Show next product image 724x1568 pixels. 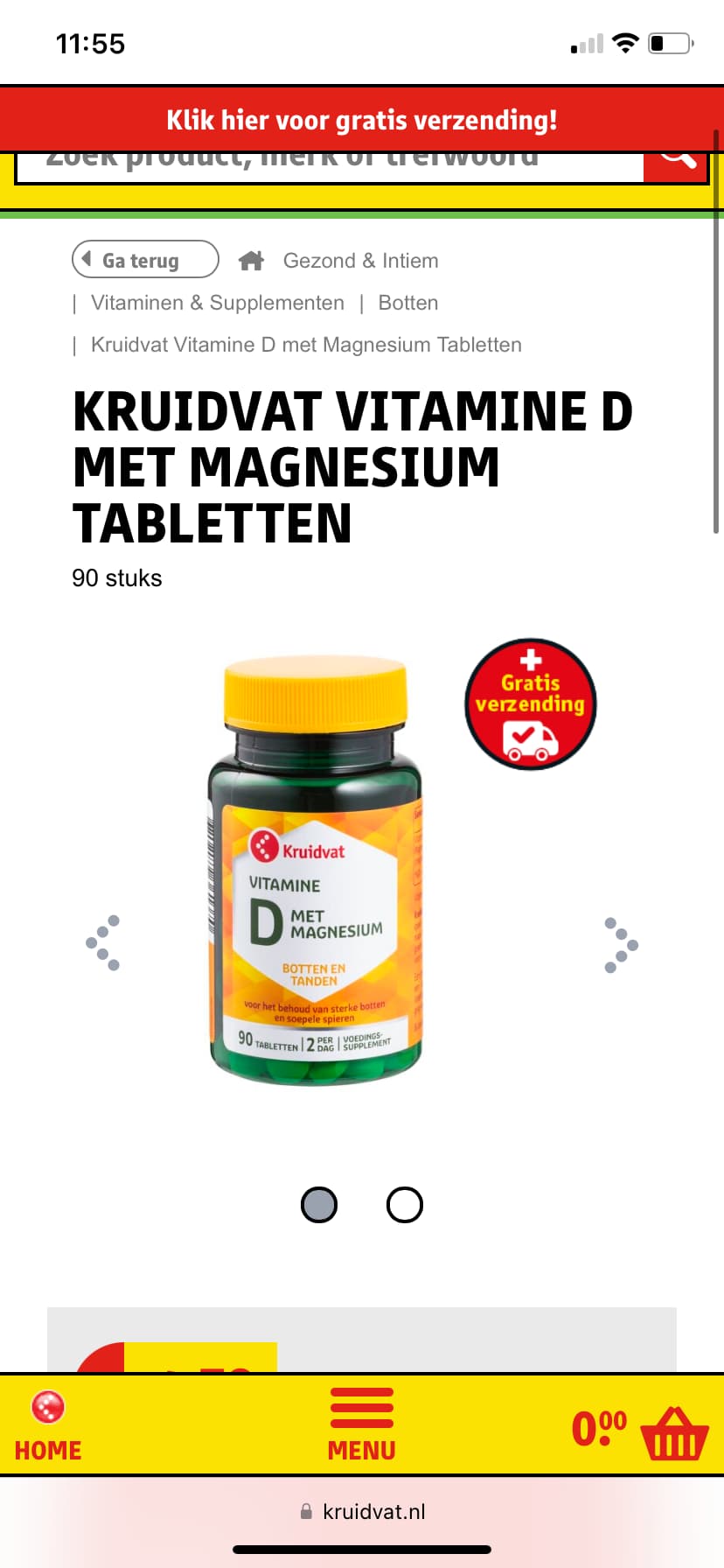tap(621, 945)
